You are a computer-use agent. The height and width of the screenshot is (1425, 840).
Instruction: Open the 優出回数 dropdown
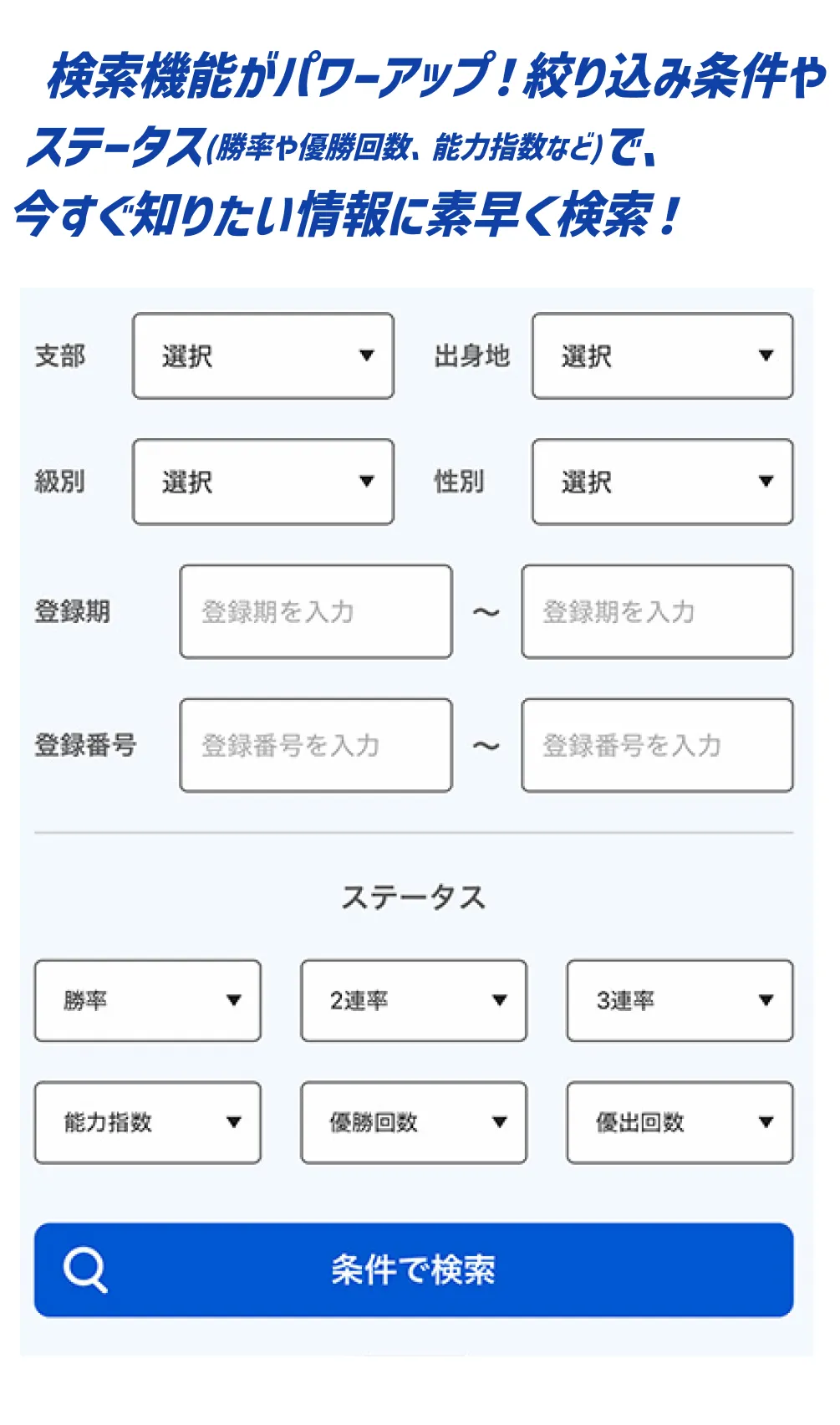coord(680,1122)
